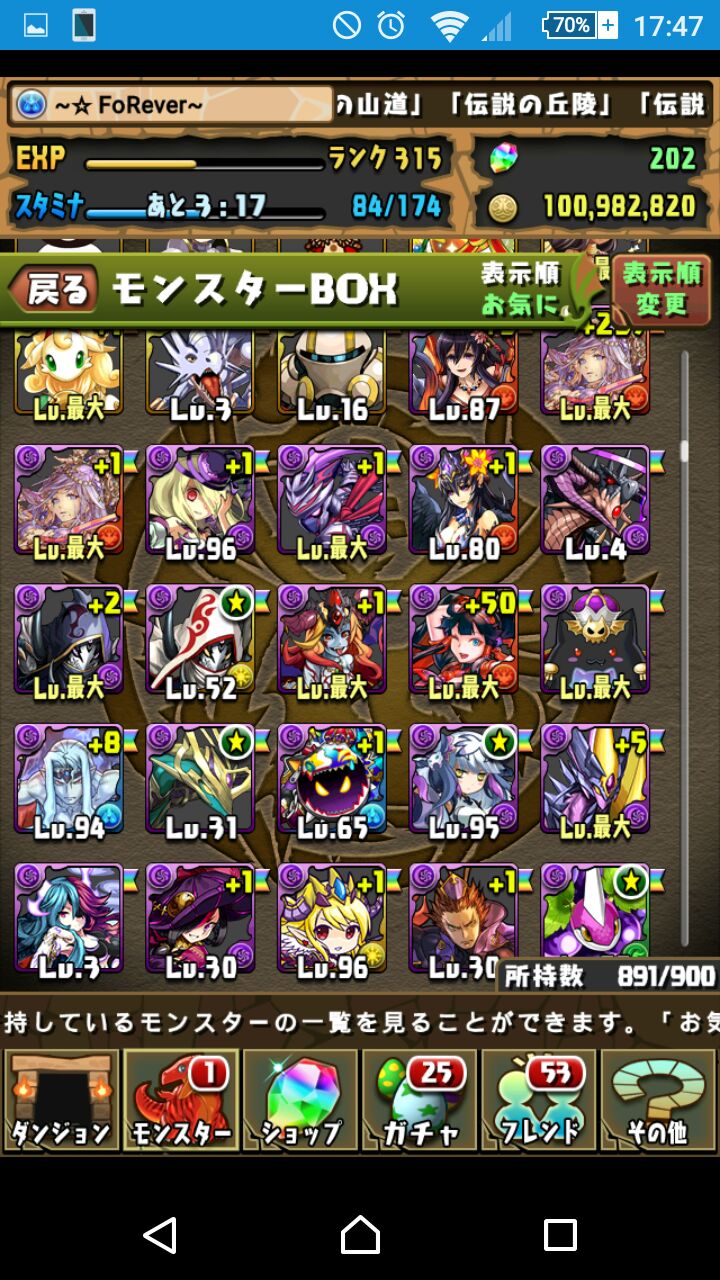Select the Lv.80 dark-haired monster

coord(464,500)
